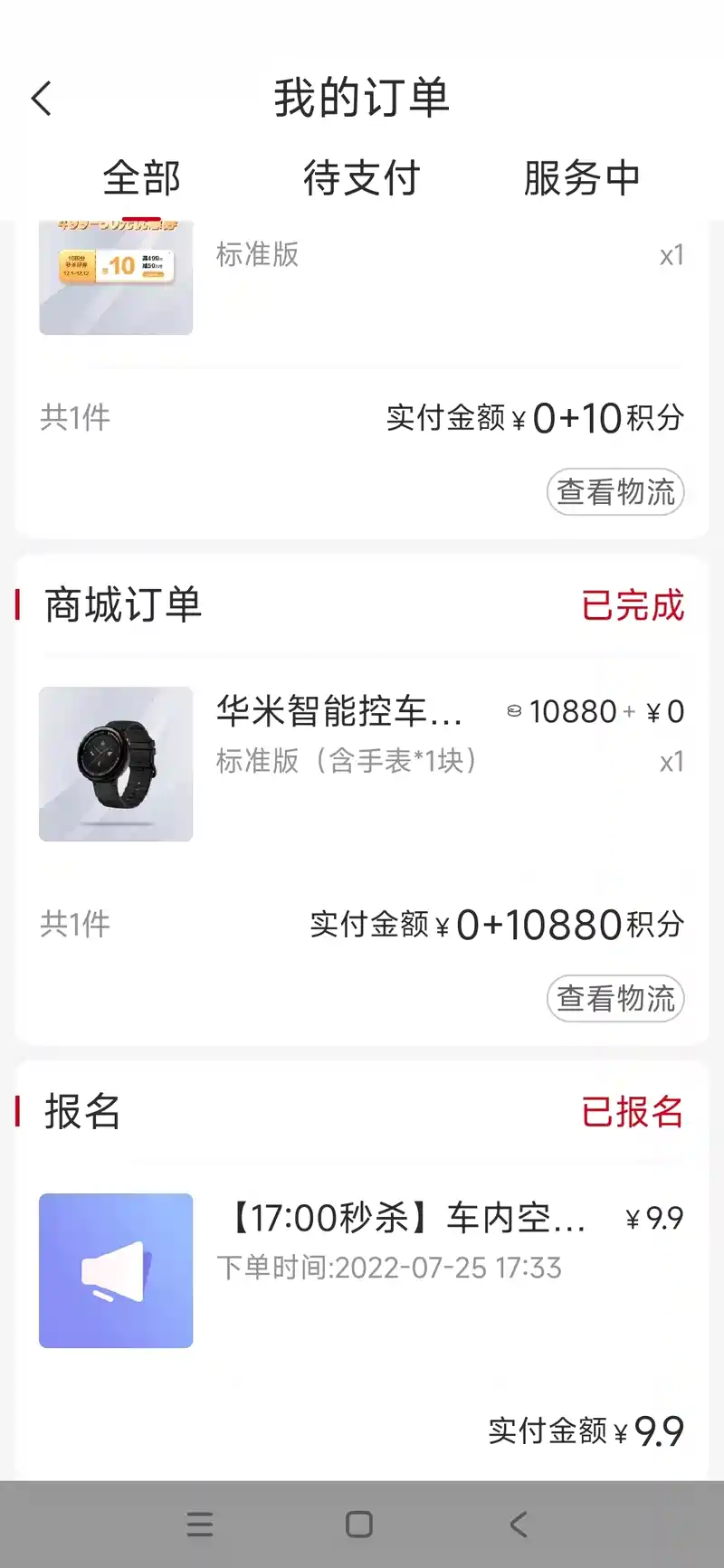Go back from 我的订单 page

(42, 99)
